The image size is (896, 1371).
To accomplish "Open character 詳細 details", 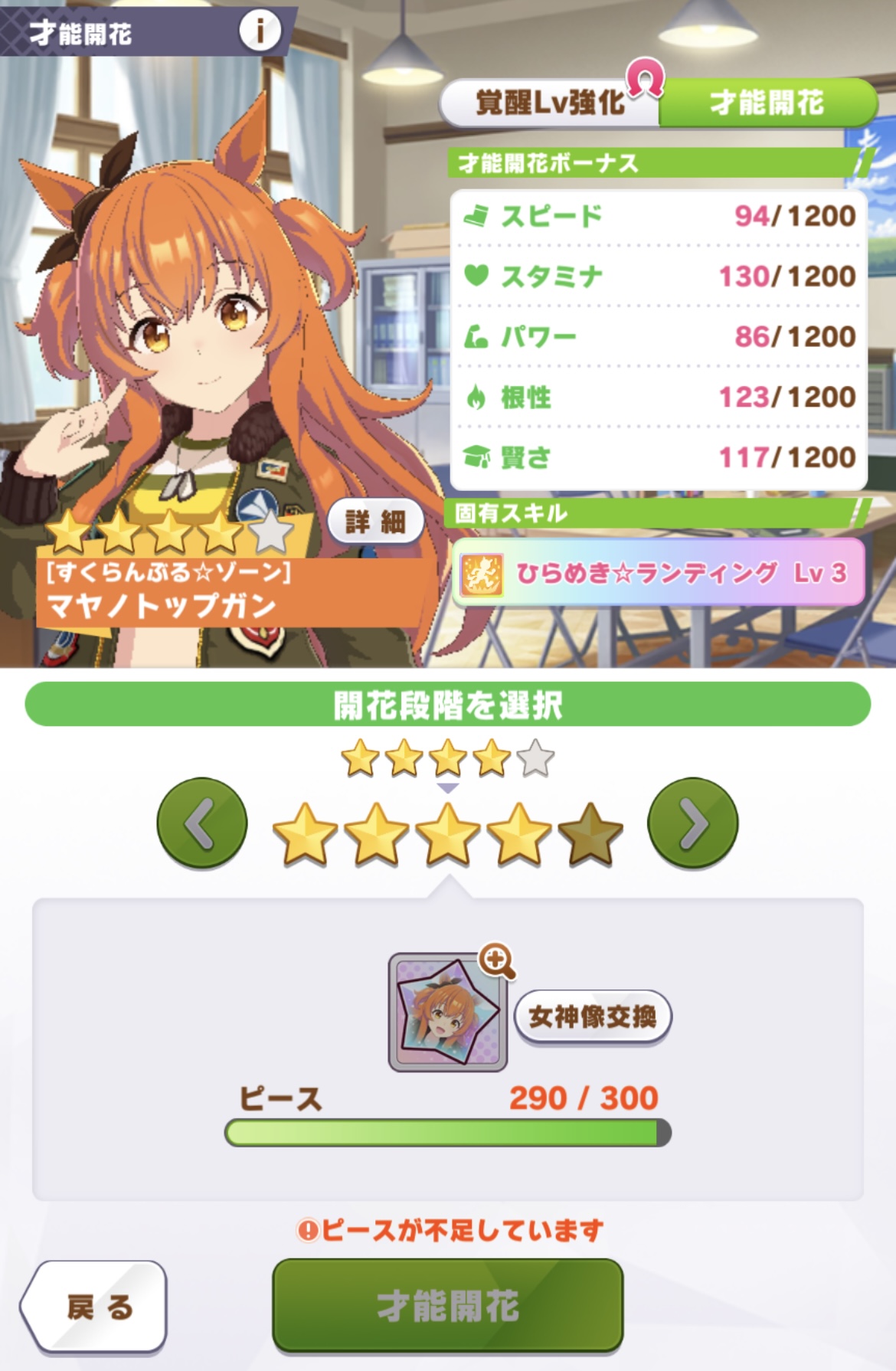I will coord(375,522).
